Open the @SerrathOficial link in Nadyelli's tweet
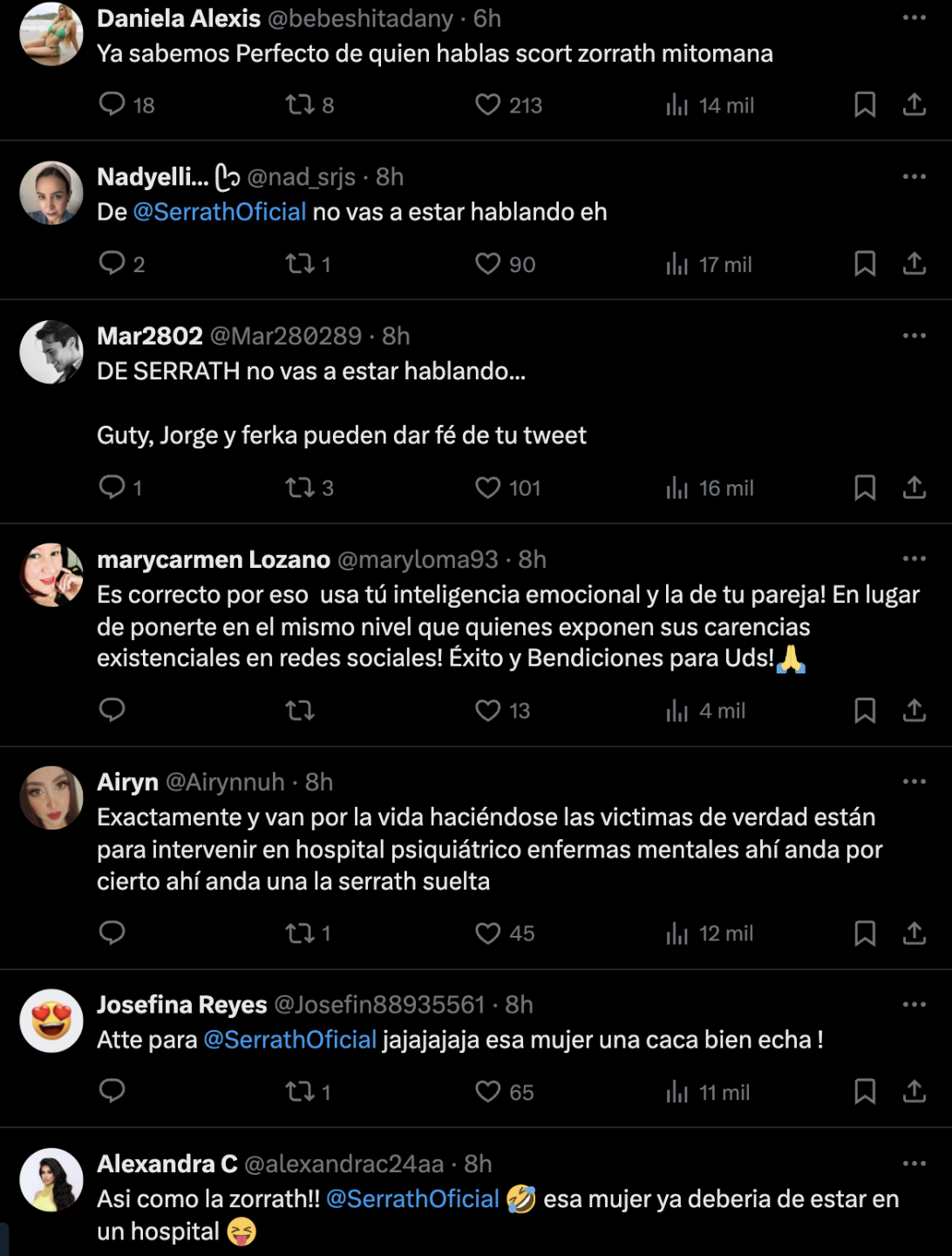The image size is (952, 1256). coord(221,211)
